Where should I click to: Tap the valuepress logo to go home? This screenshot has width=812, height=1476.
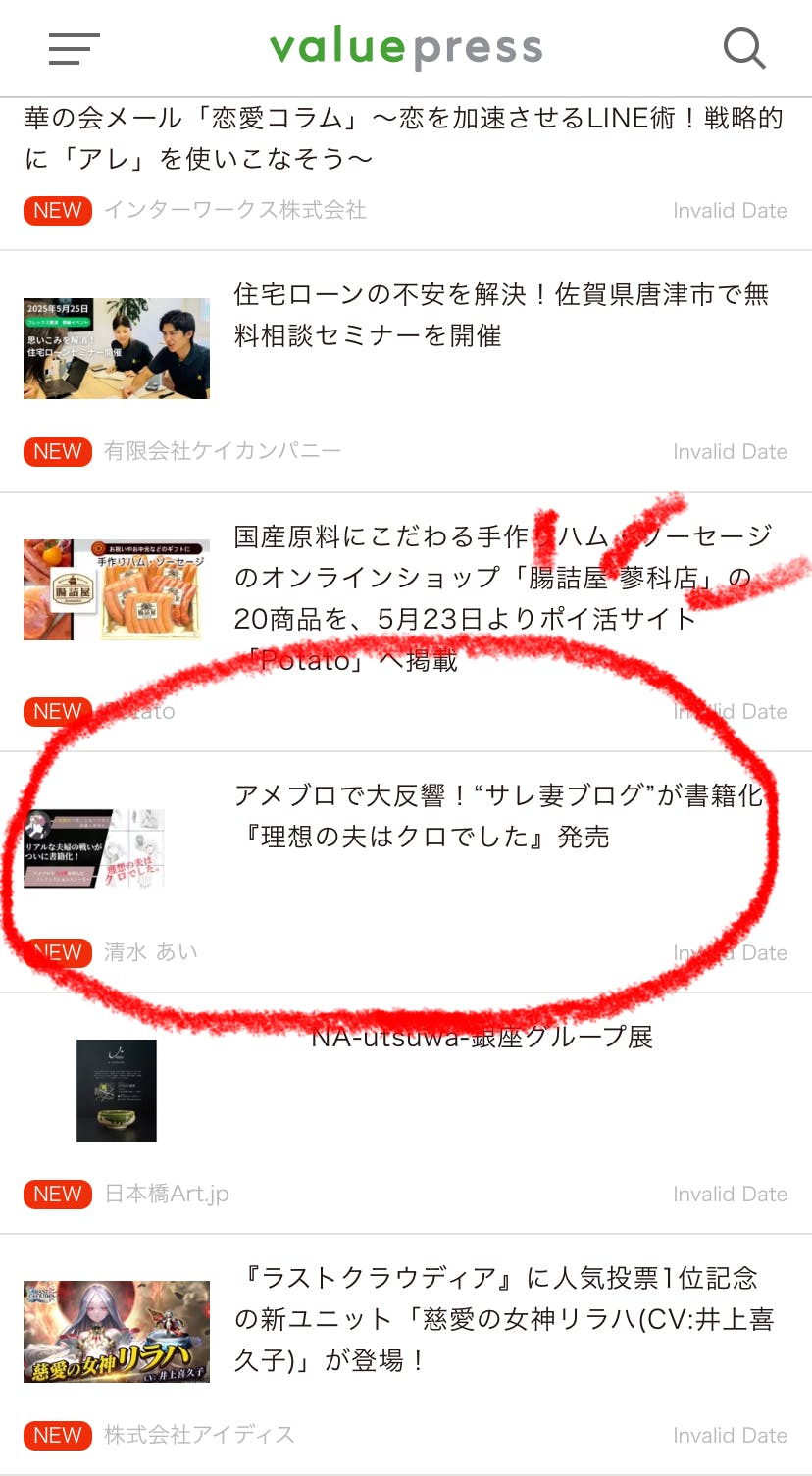click(405, 48)
